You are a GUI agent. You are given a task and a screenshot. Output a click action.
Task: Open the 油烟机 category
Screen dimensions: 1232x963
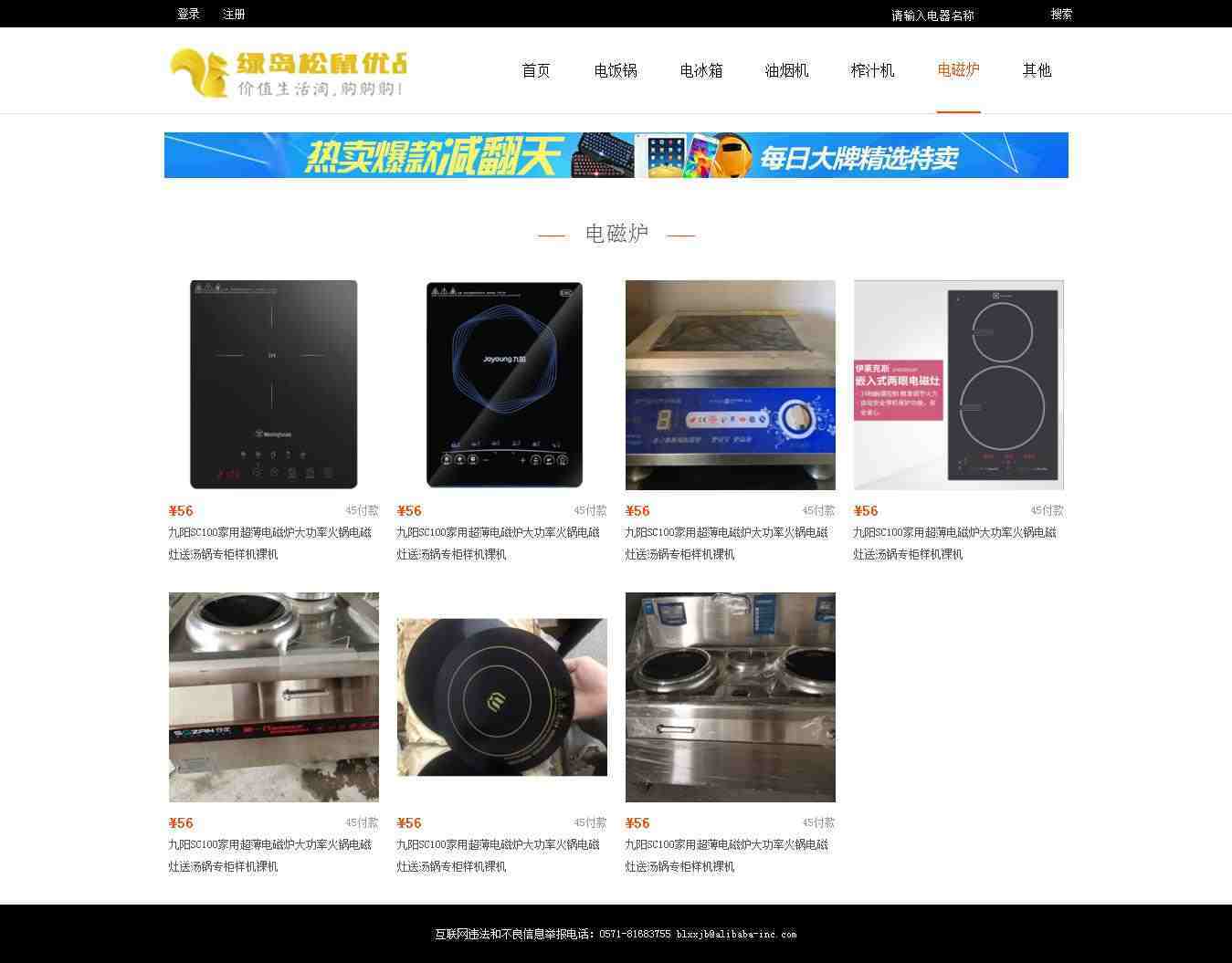(x=786, y=70)
